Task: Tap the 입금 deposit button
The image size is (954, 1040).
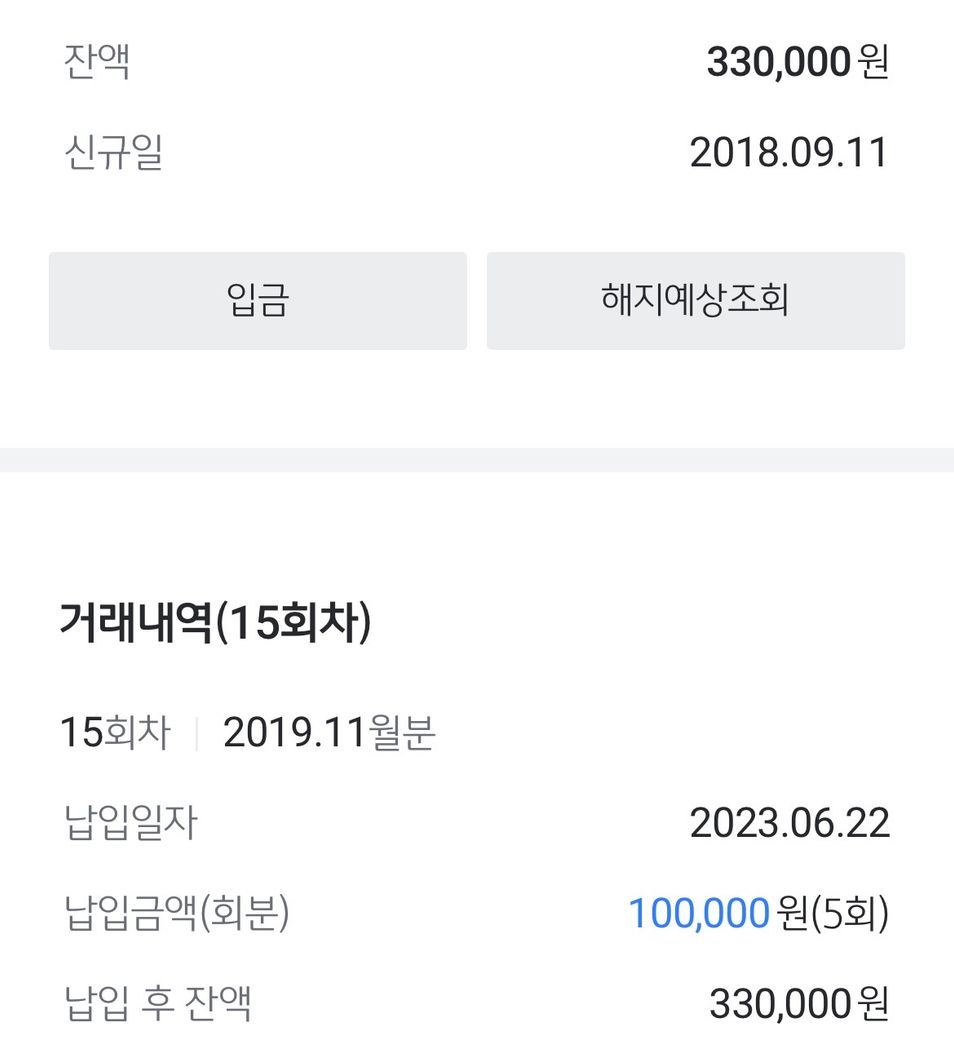Action: (258, 301)
